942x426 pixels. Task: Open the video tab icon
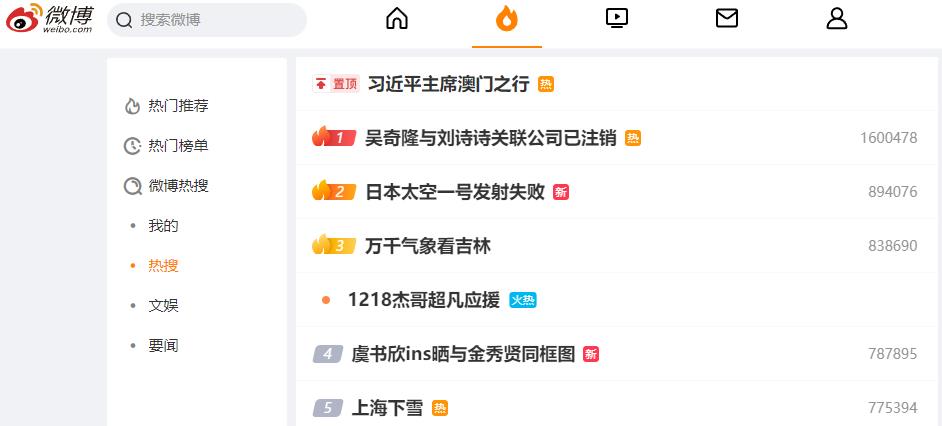pyautogui.click(x=617, y=18)
